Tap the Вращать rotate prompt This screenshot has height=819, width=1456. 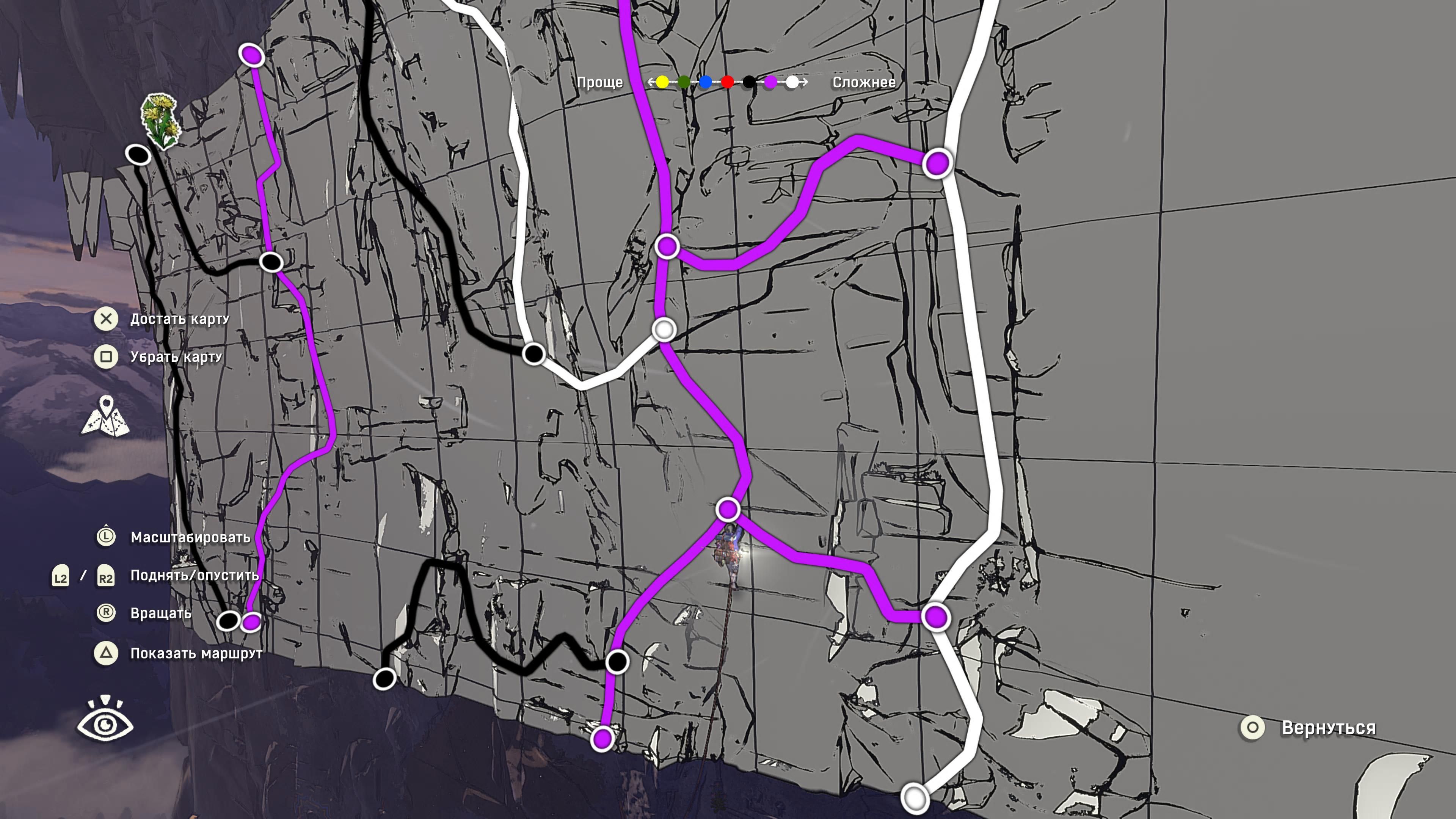point(145,613)
